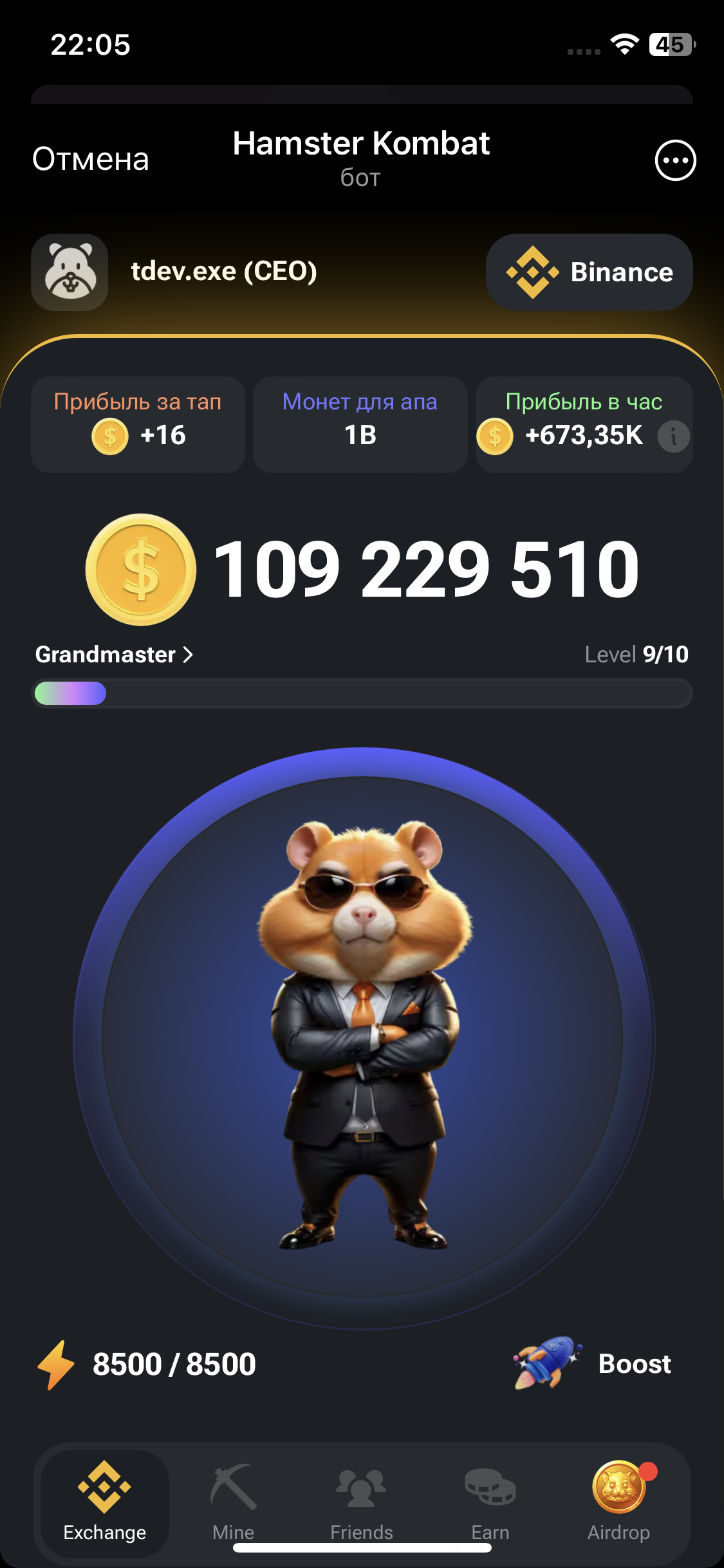Tap Отмена to close the bot

point(91,160)
